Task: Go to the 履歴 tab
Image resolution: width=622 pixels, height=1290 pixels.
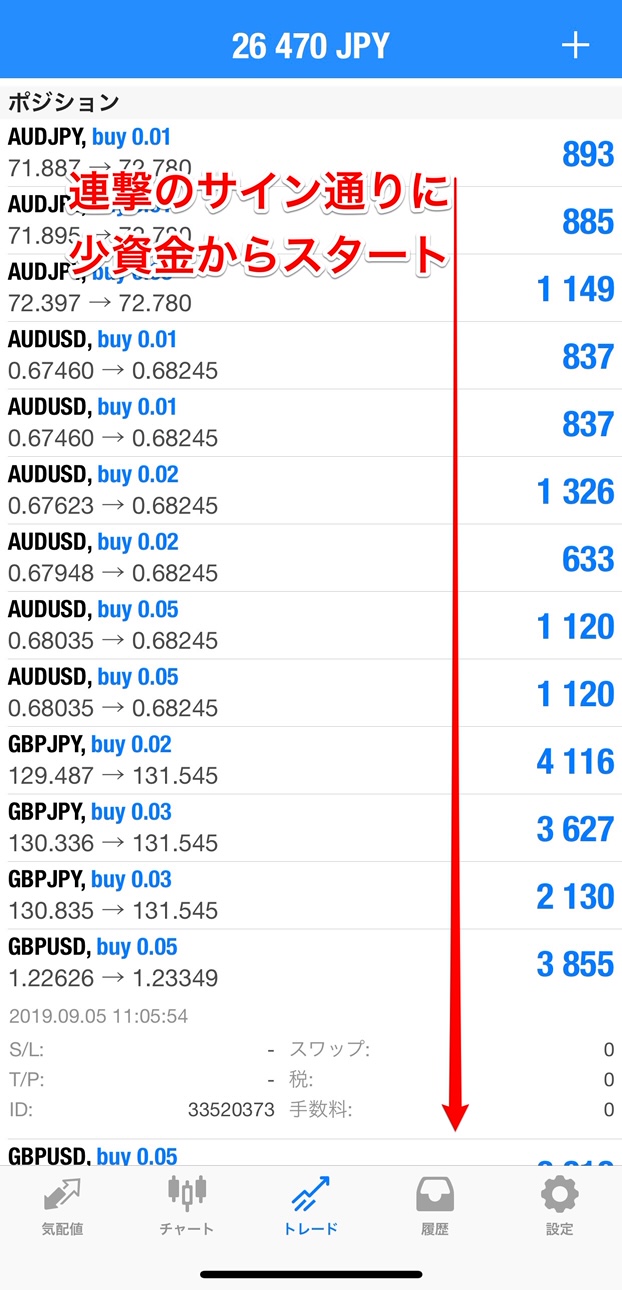Action: click(x=435, y=1206)
